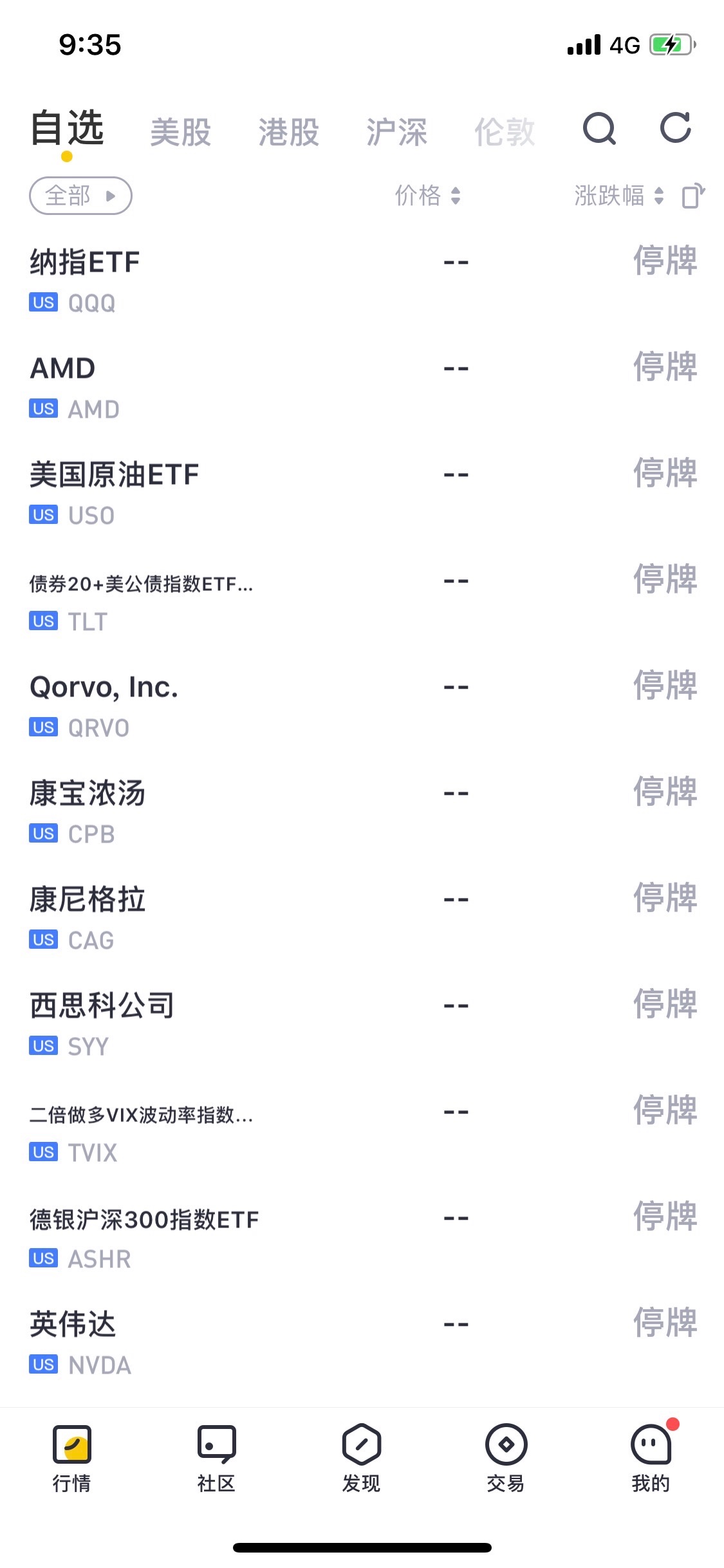Screen dimensions: 724x1568
Task: Switch to the 伦敦 tab
Action: (x=505, y=132)
